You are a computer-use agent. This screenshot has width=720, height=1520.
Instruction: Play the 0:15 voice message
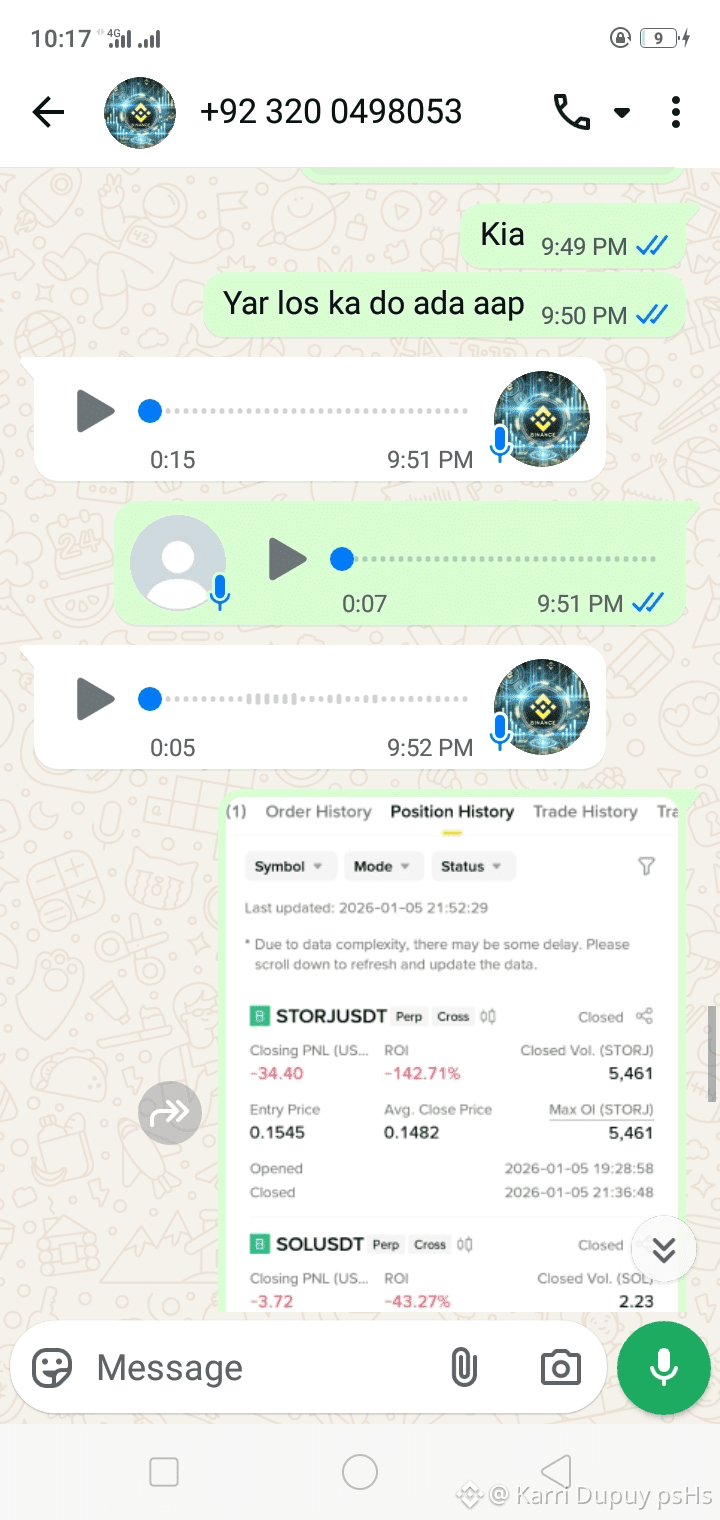[96, 411]
